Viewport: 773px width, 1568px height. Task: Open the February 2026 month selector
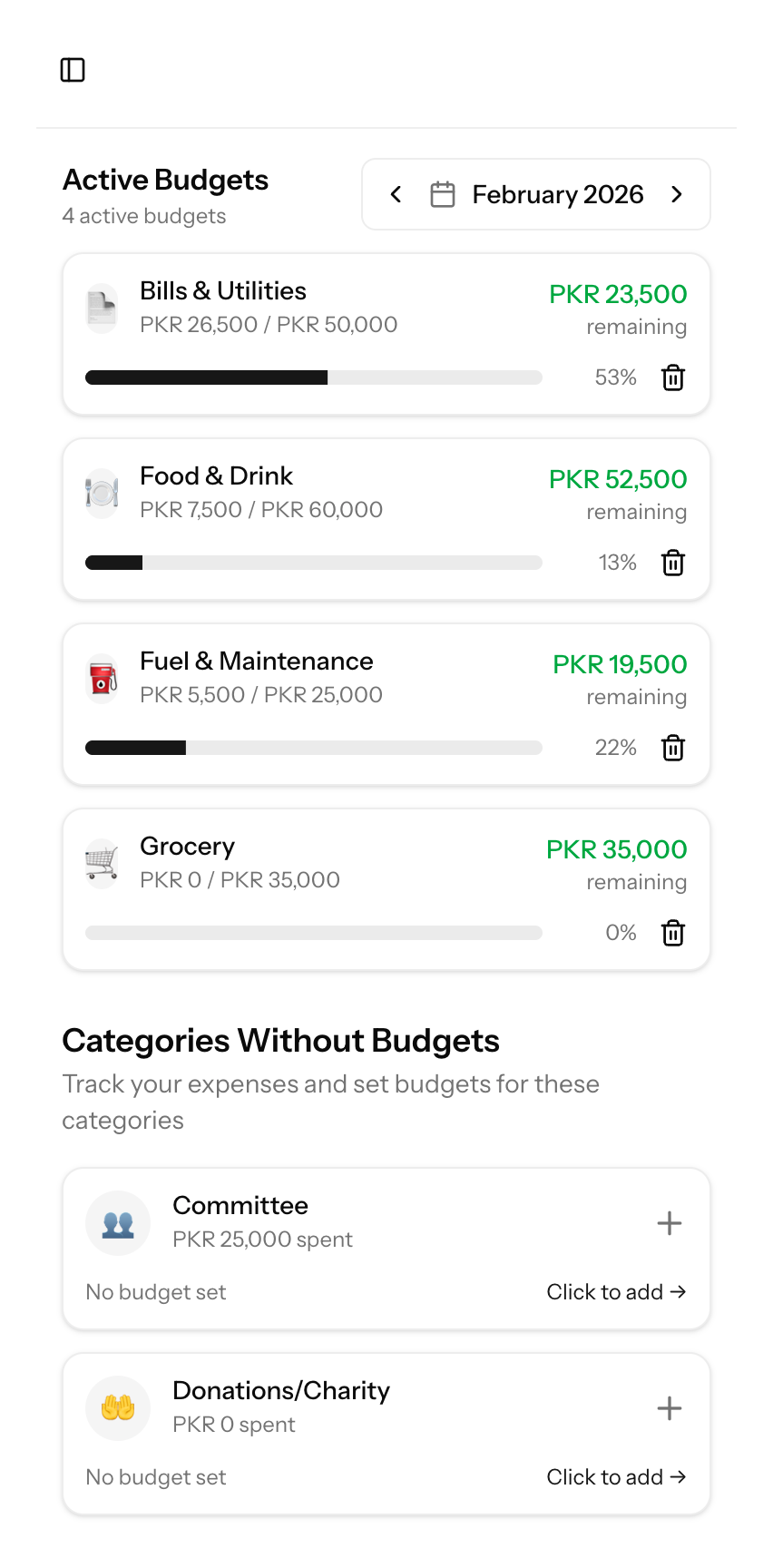(x=557, y=194)
